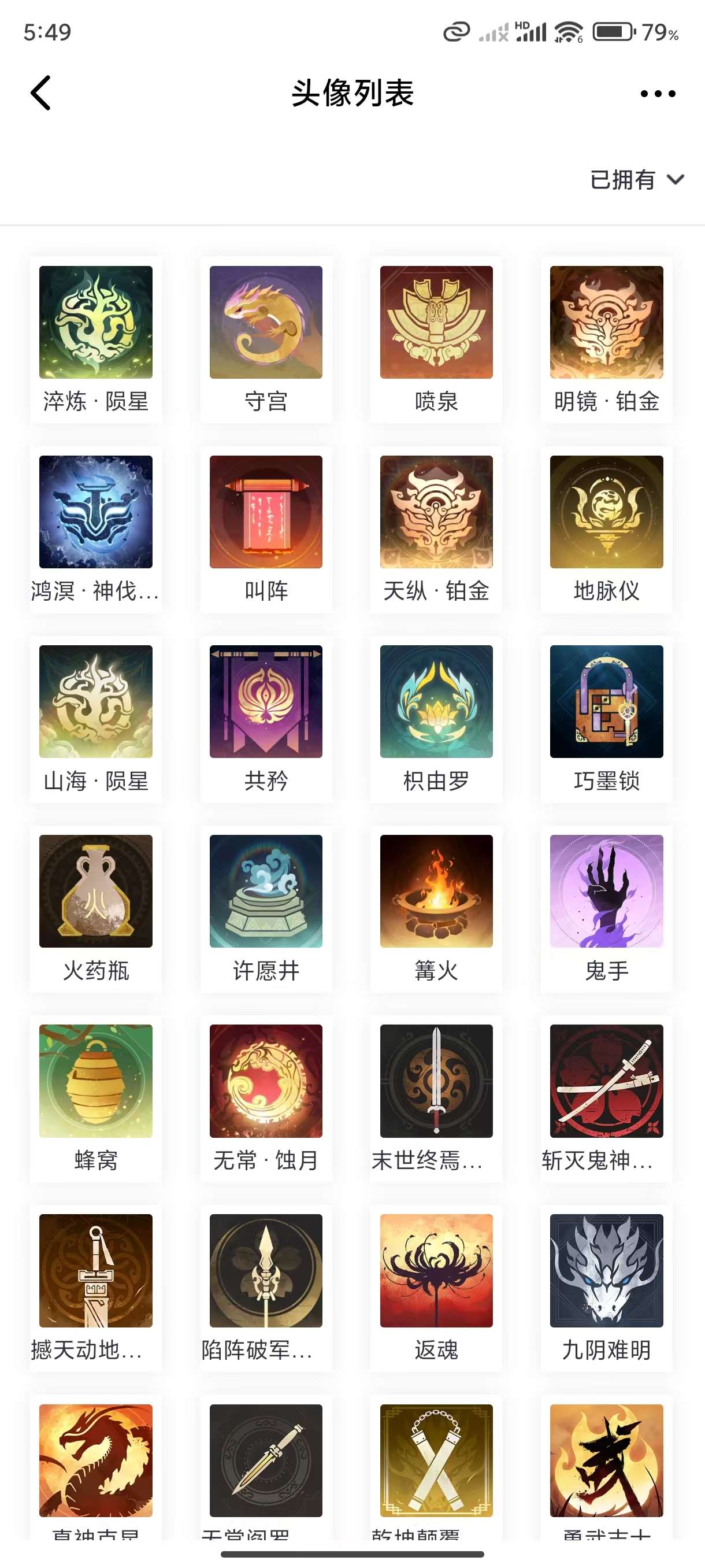The width and height of the screenshot is (705, 1568).
Task: Open the 鬼手 avatar
Action: coord(606,891)
